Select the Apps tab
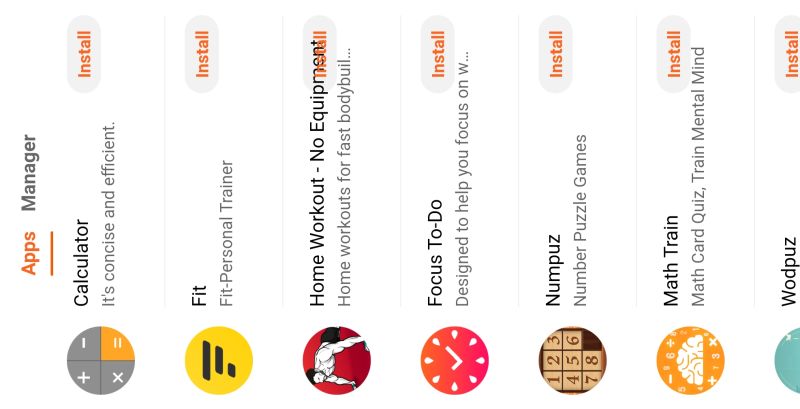Screen dimensions: 800x409 [29, 252]
